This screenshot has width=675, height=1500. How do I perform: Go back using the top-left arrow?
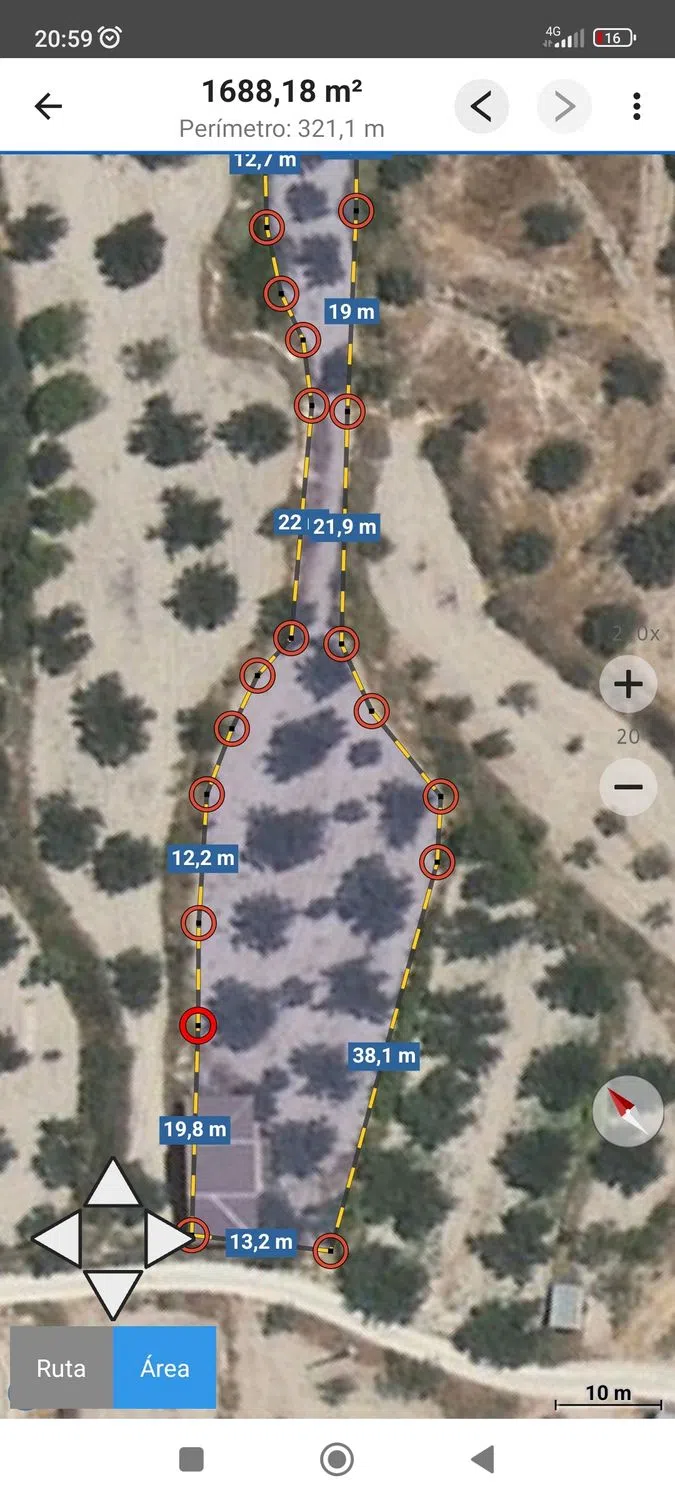coord(48,106)
